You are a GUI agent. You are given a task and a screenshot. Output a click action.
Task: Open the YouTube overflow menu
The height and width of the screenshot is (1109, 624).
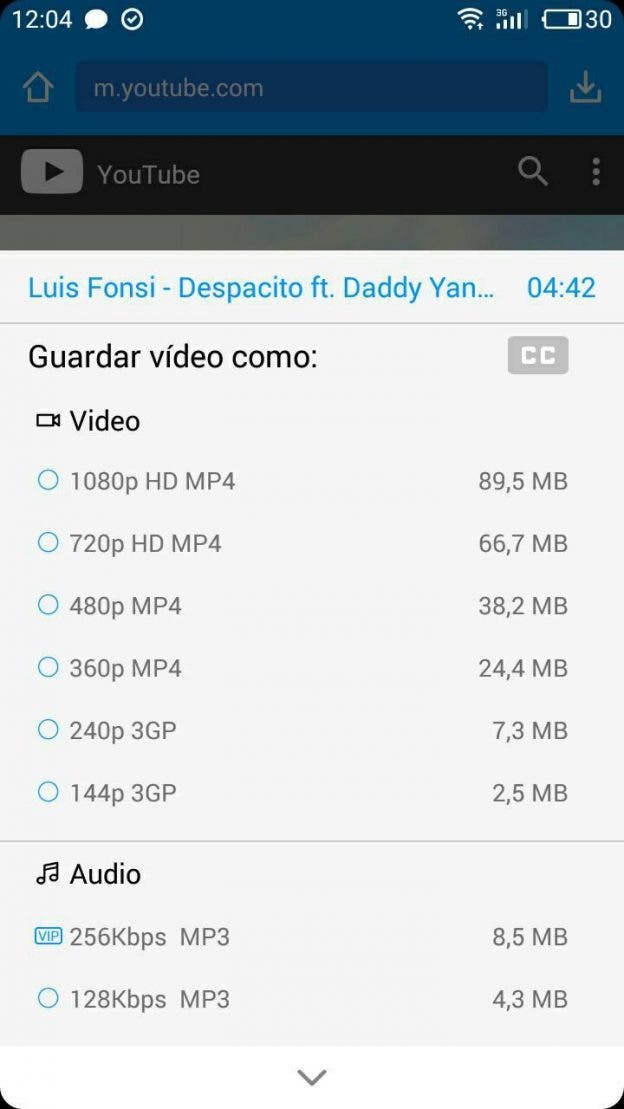click(596, 172)
